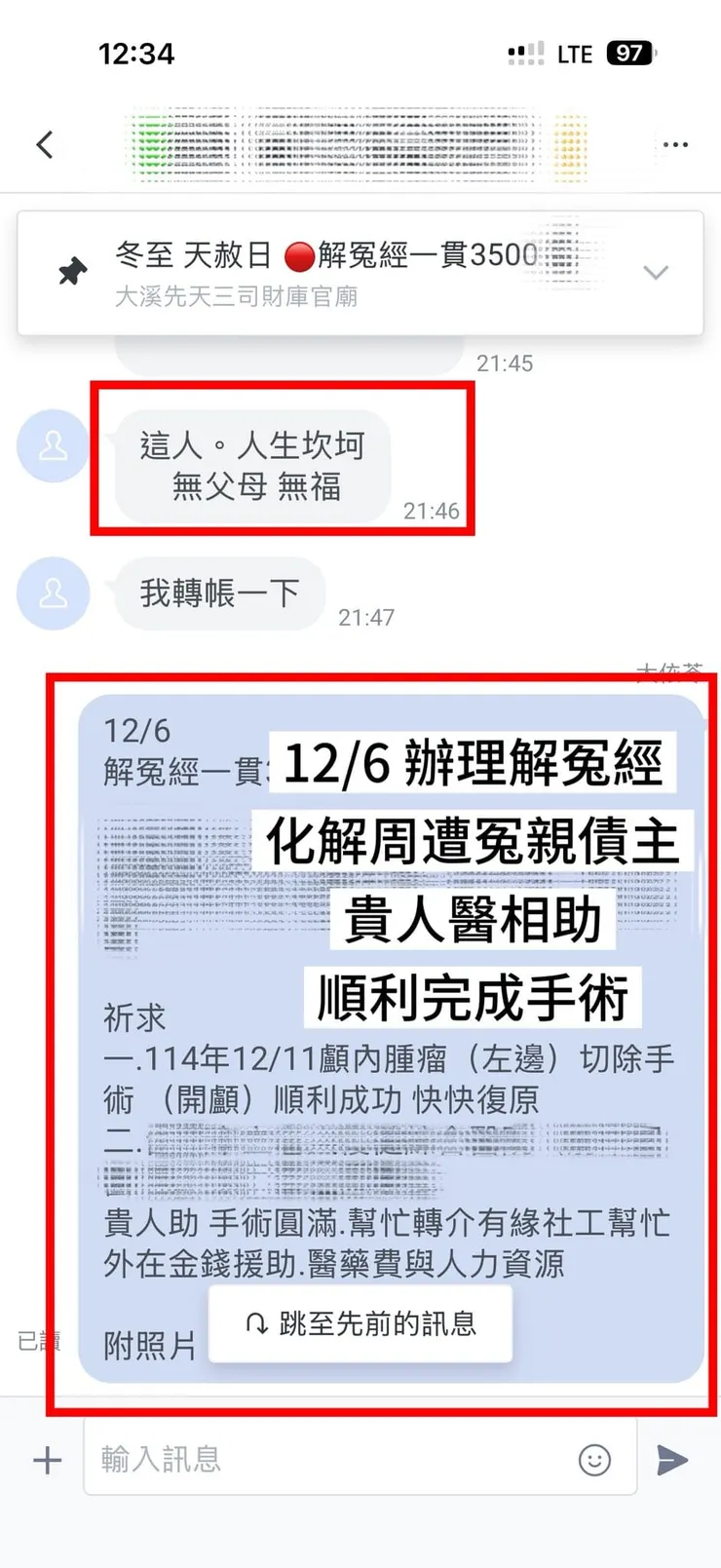Open the emoji picker in the message bar
Image resolution: width=721 pixels, height=1568 pixels.
pos(594,1459)
